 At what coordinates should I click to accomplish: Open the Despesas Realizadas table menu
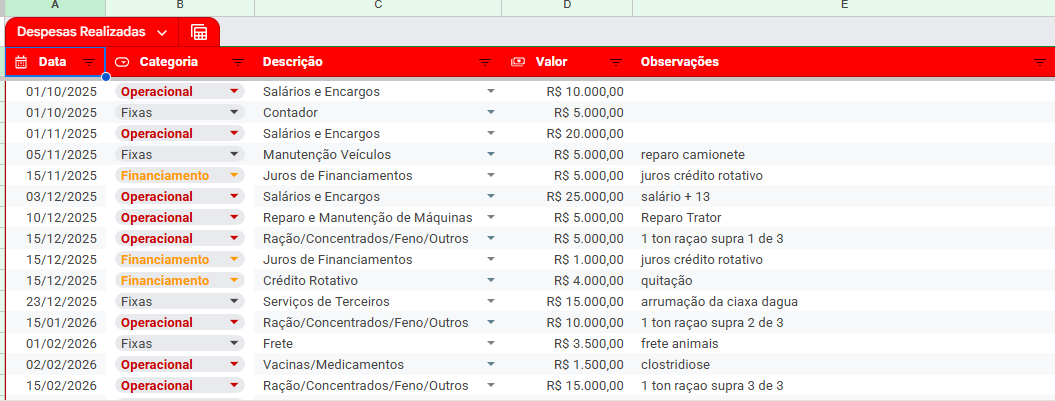tap(162, 33)
